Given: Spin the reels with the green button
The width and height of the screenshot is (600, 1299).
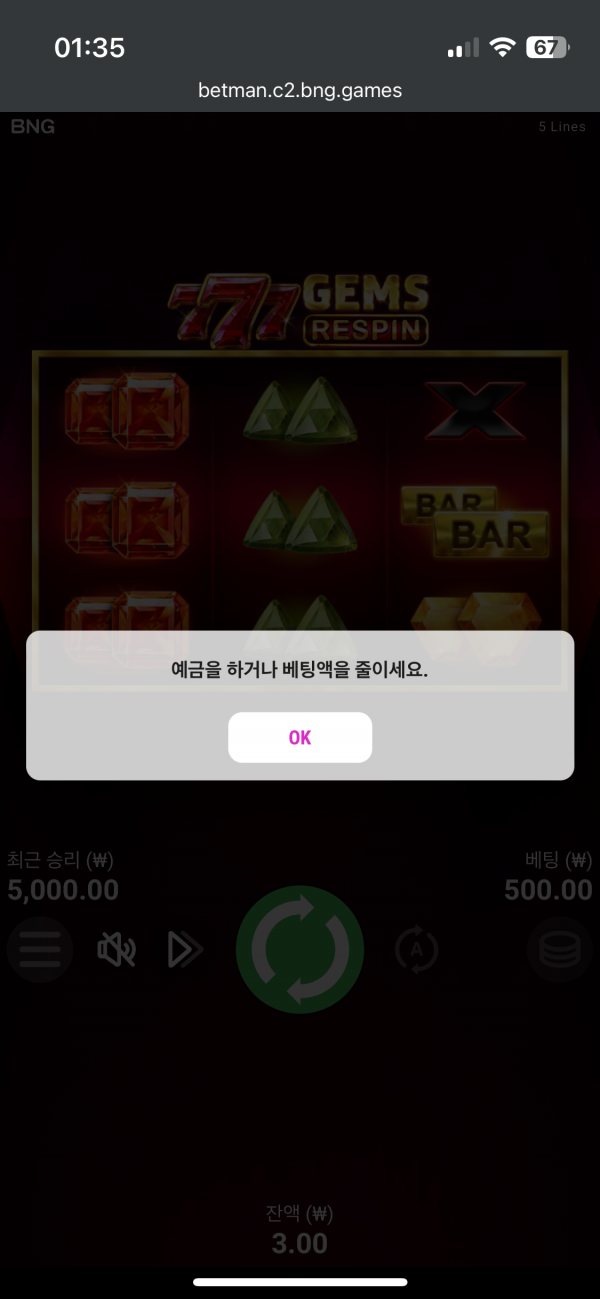Looking at the screenshot, I should (x=300, y=949).
